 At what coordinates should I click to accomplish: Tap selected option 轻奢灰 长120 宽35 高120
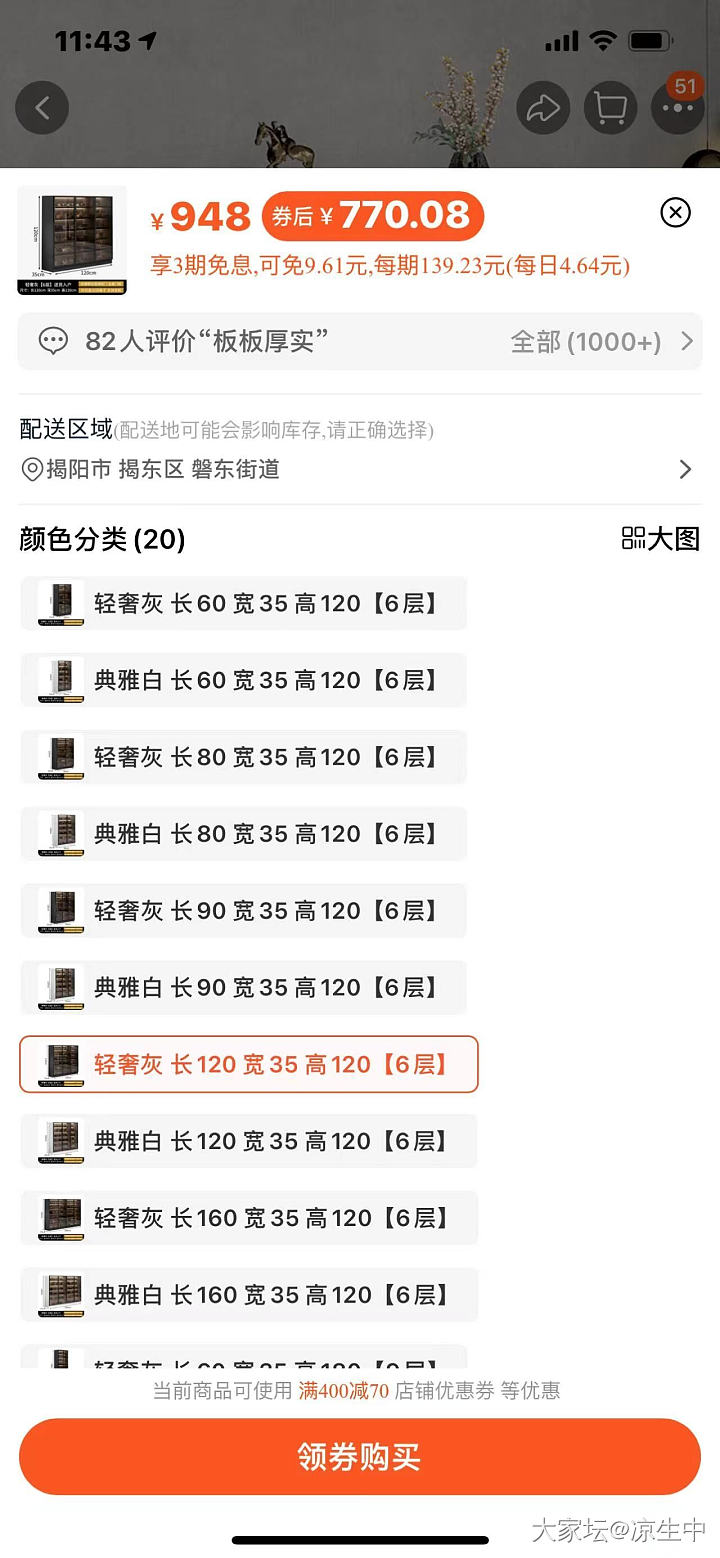(249, 1065)
